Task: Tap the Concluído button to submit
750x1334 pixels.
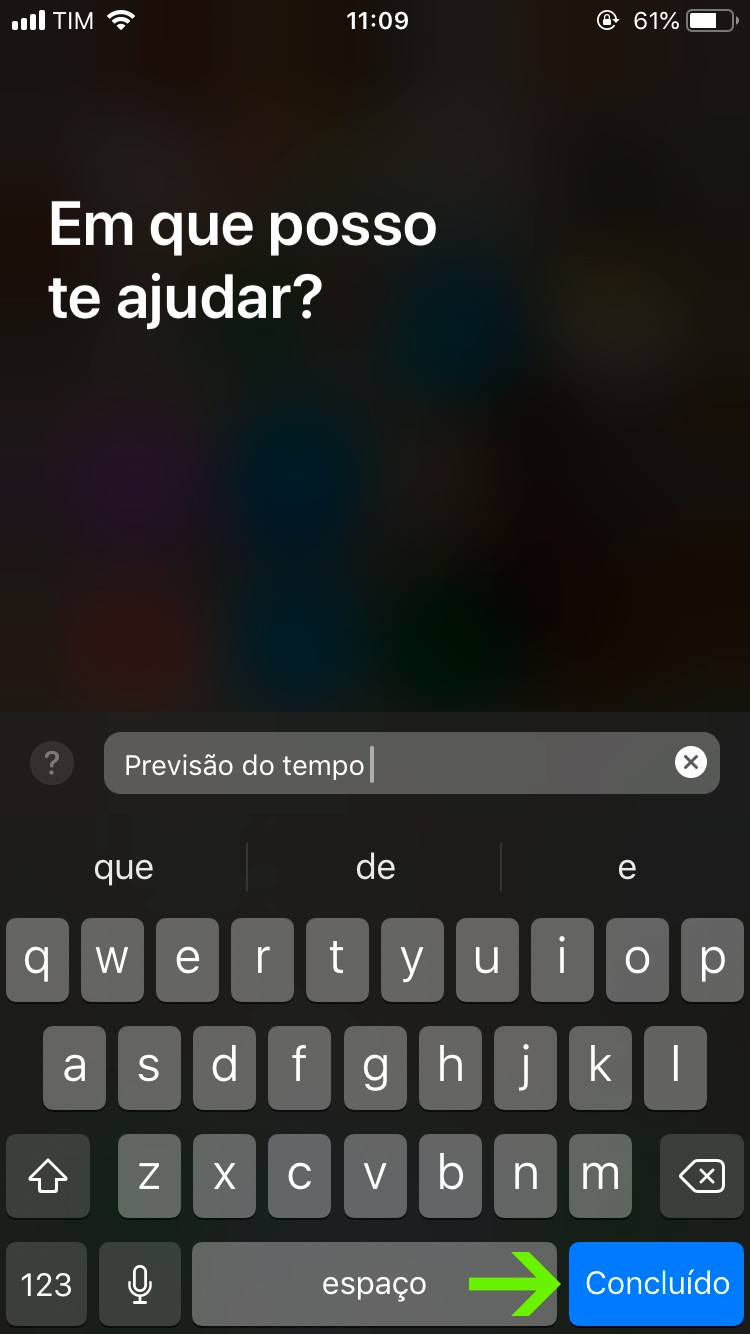Action: point(656,1283)
